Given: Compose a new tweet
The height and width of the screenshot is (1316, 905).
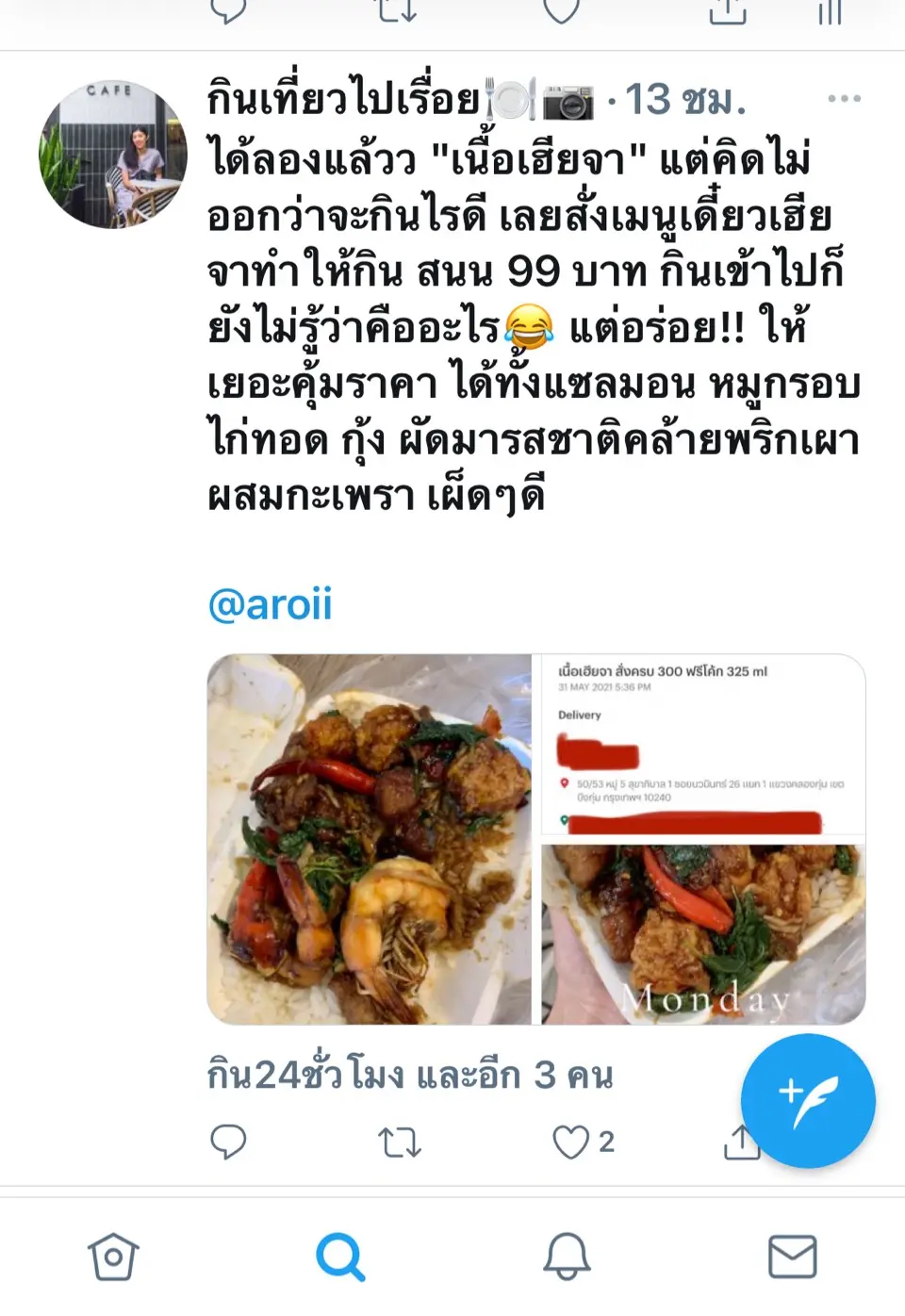Looking at the screenshot, I should point(807,1100).
